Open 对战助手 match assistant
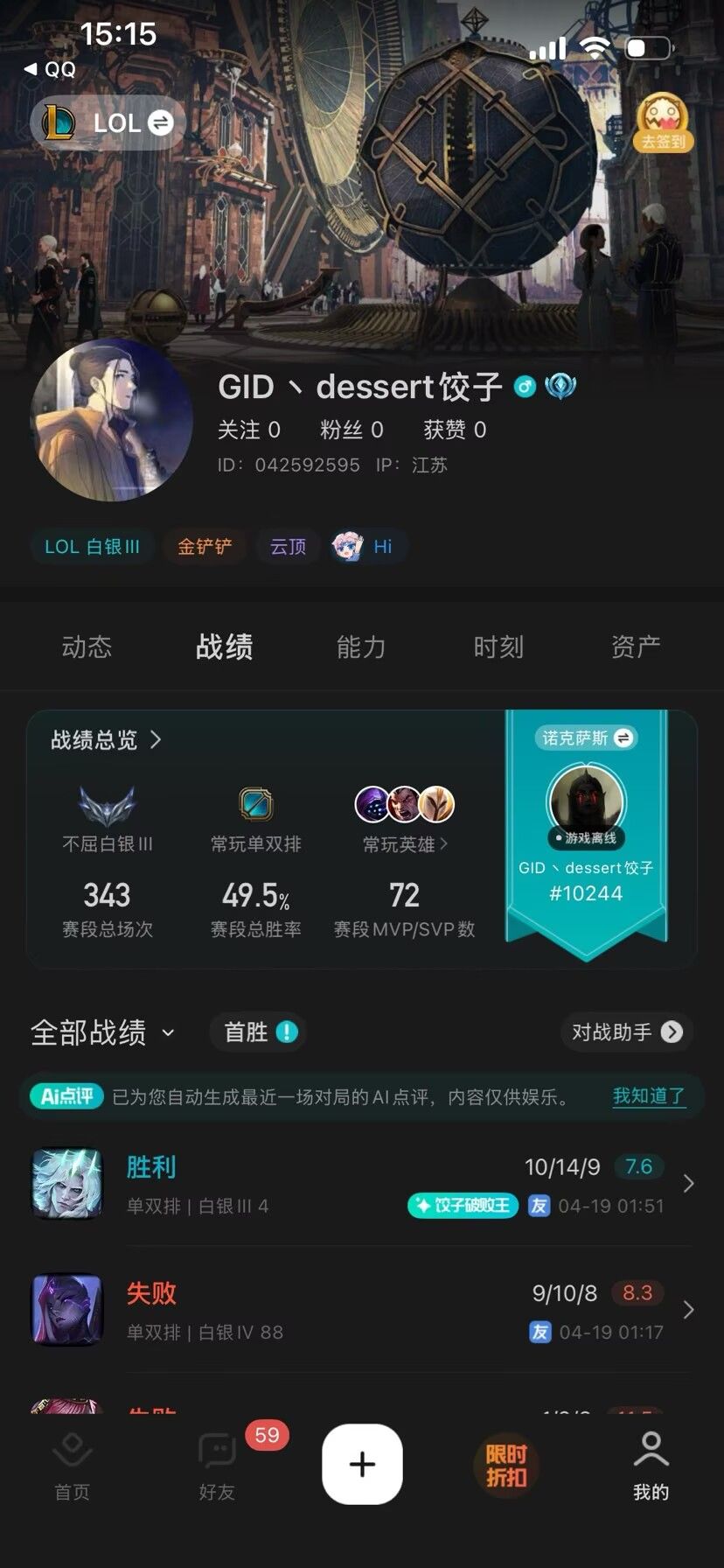Screen dimensions: 724x1568 [626, 1032]
